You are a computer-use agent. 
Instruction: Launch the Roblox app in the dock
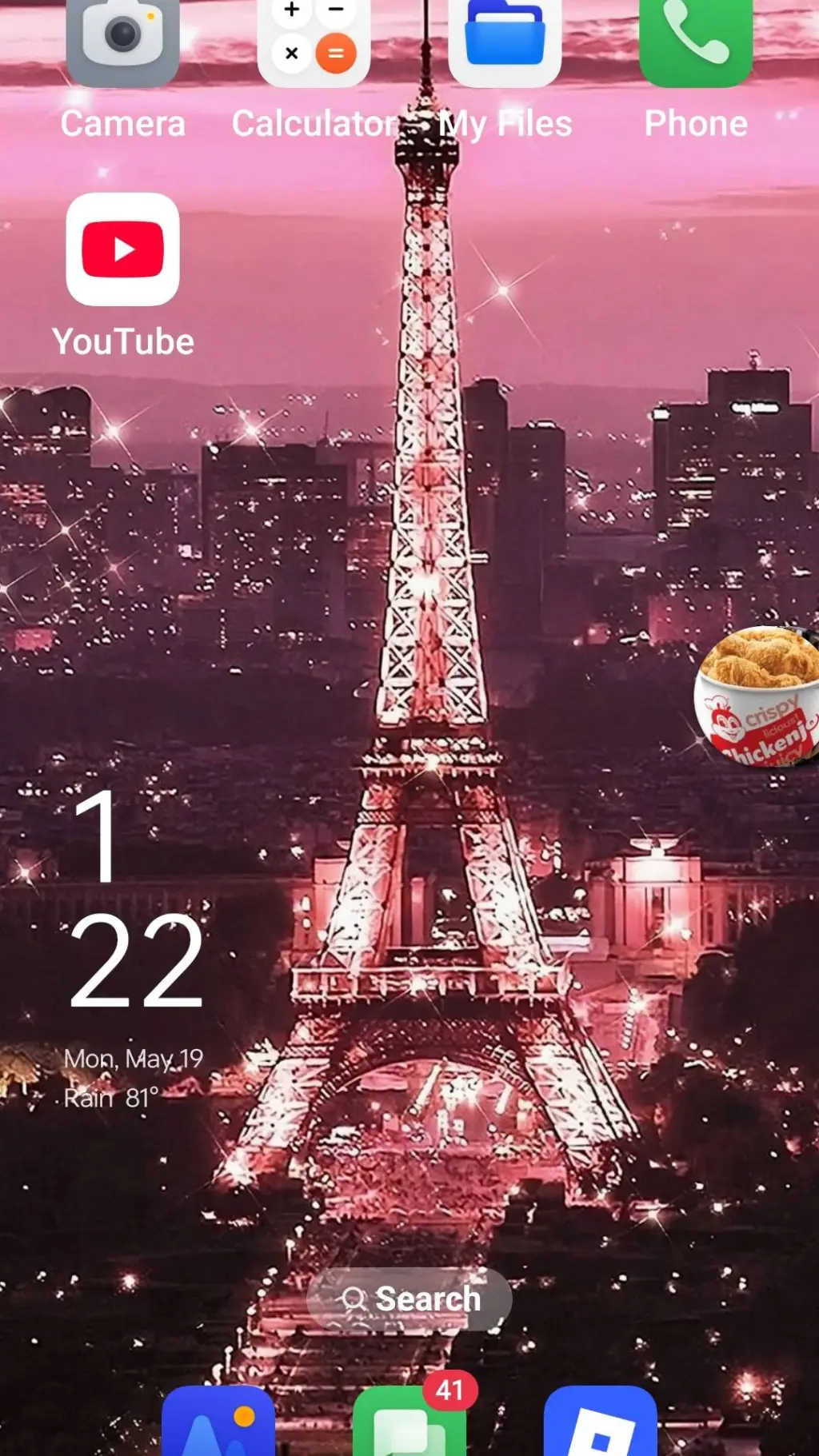pyautogui.click(x=600, y=1427)
